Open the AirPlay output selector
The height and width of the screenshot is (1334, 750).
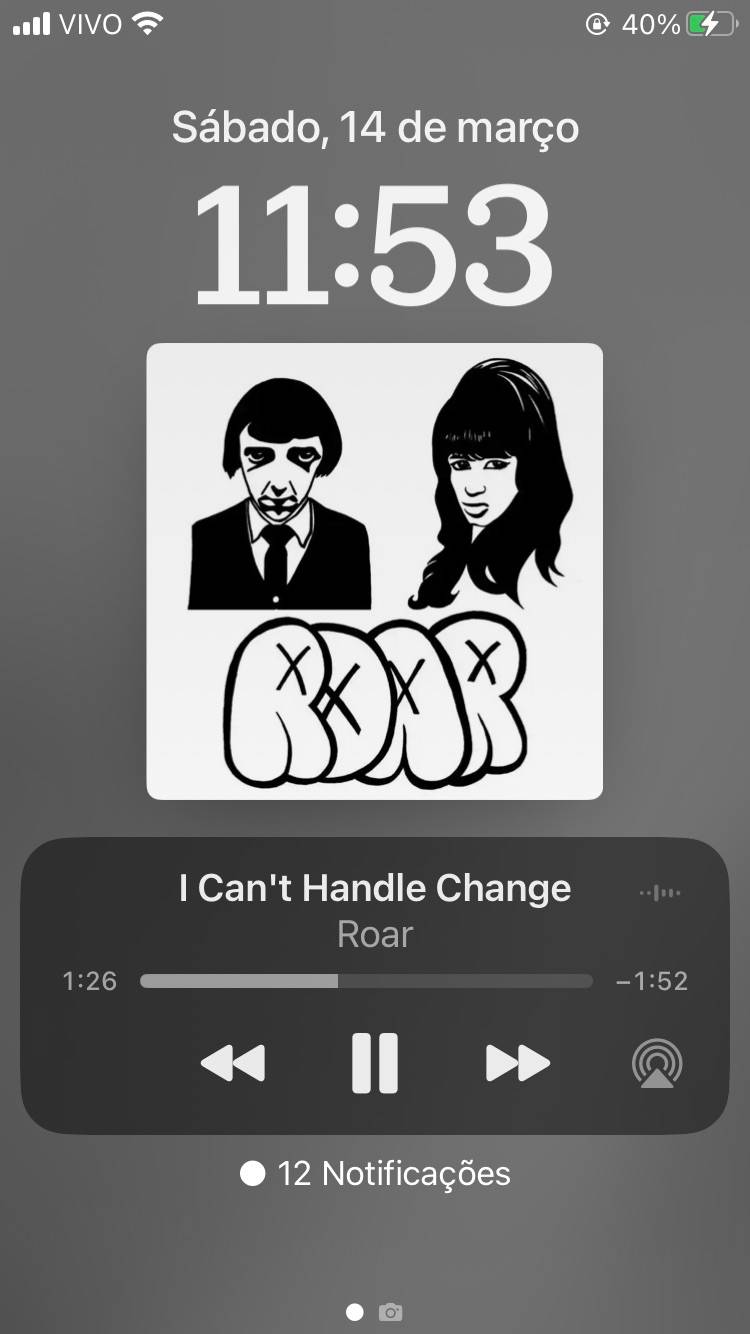tap(657, 1063)
